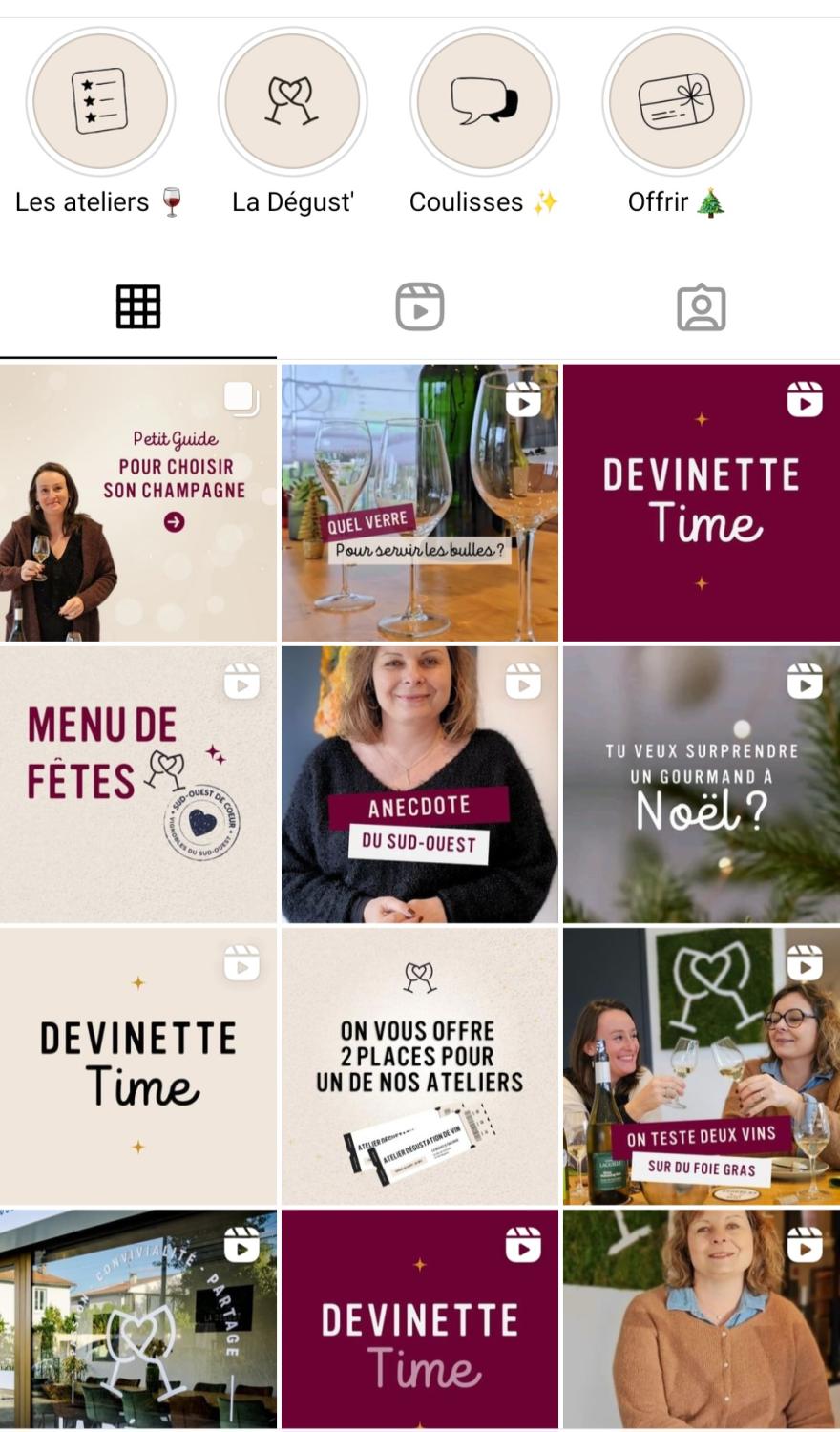Open the Quel verre bubbles reel
The image size is (840, 1432).
click(420, 502)
